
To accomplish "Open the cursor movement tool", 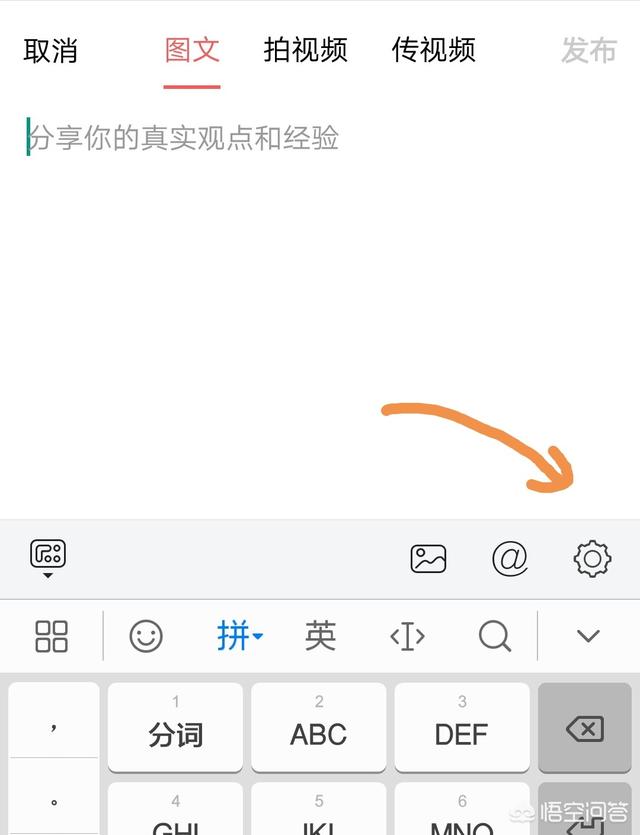I will pos(407,636).
